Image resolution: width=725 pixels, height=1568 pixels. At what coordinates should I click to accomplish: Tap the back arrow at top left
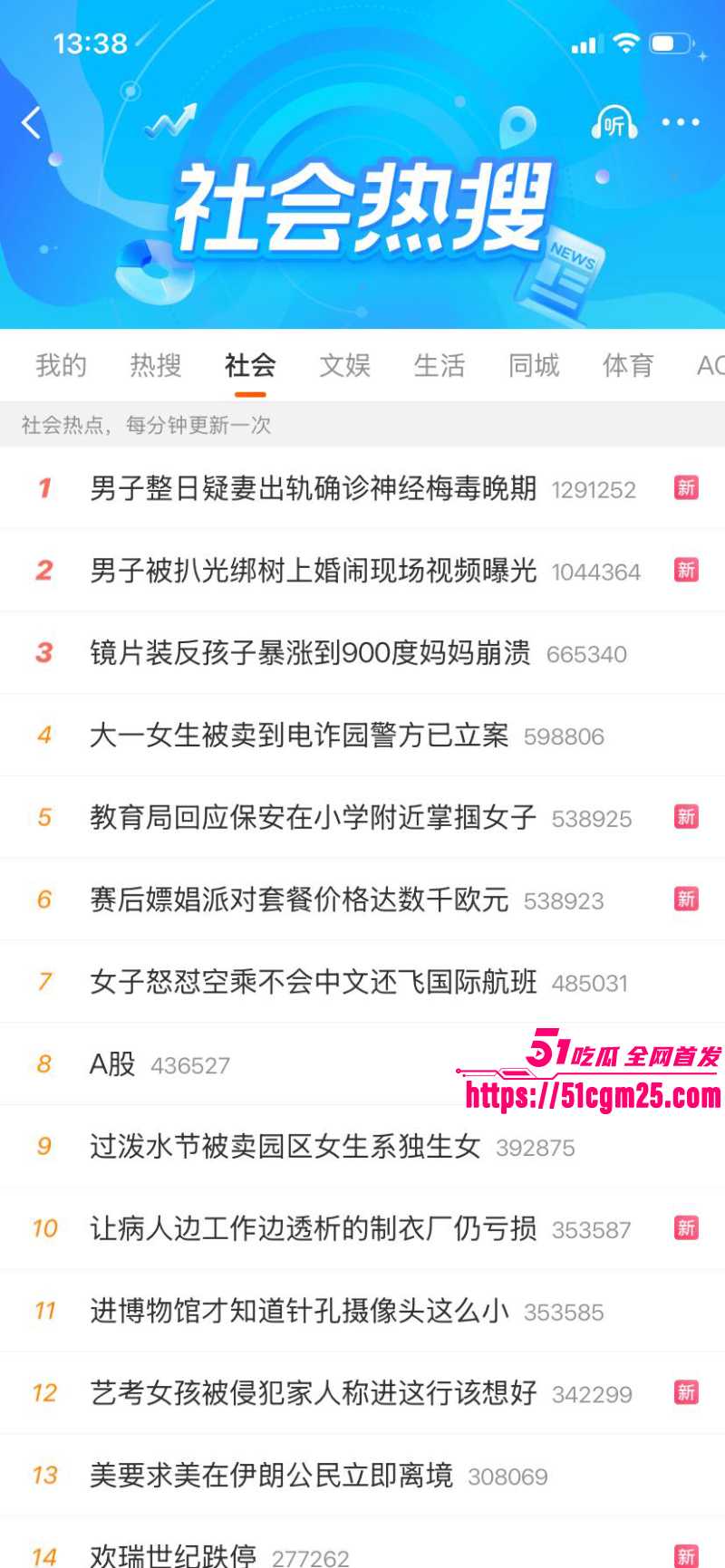(32, 123)
